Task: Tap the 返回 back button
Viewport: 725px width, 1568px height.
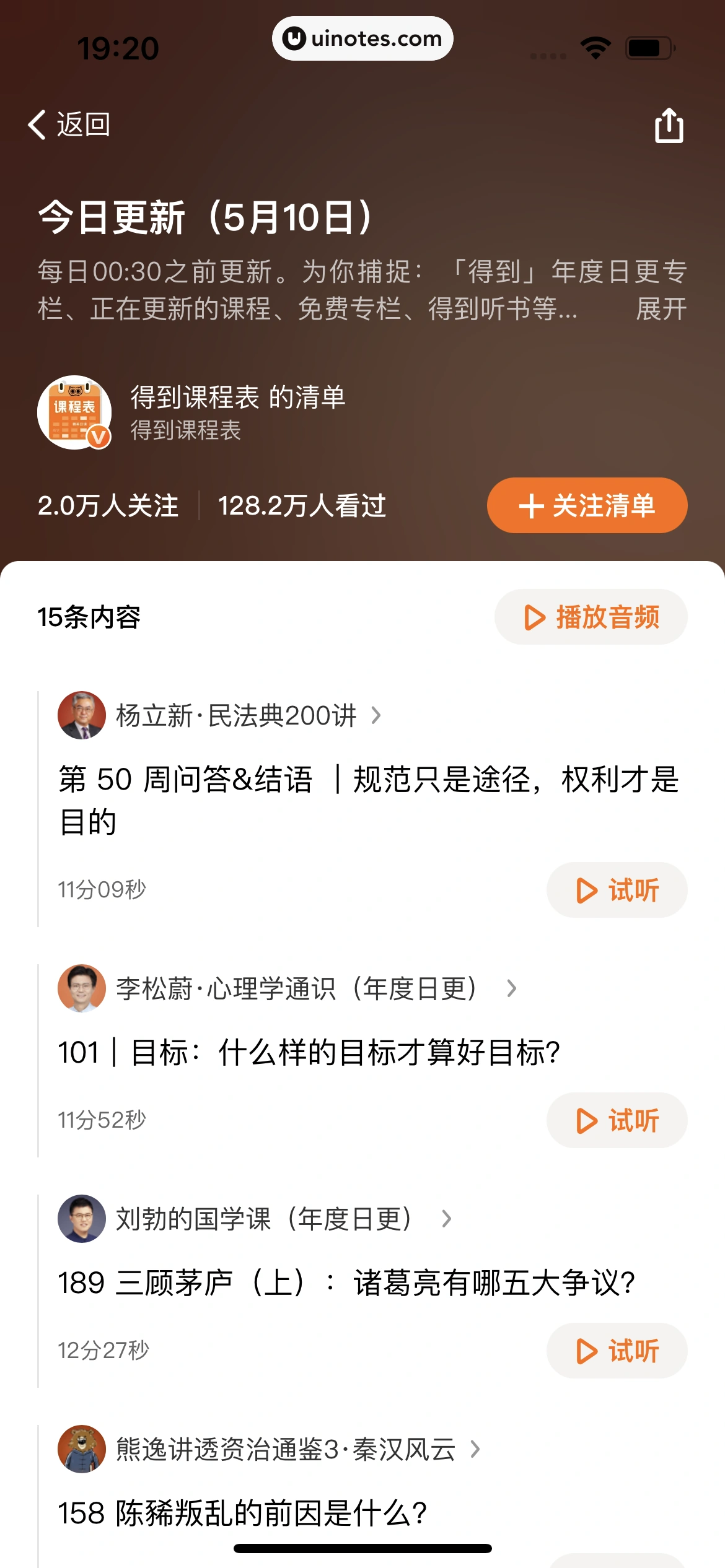Action: (69, 124)
